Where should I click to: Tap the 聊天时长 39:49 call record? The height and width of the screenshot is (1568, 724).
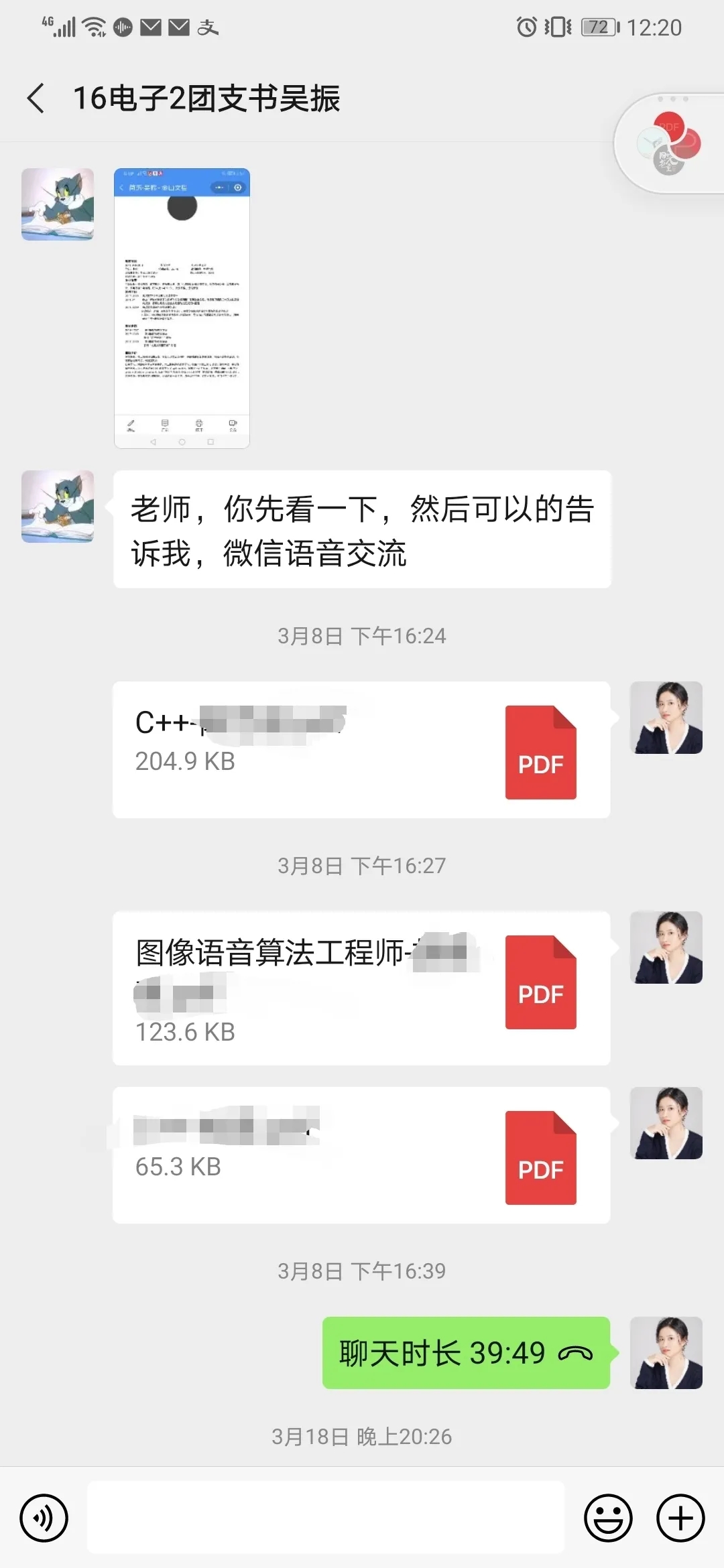tap(466, 1353)
